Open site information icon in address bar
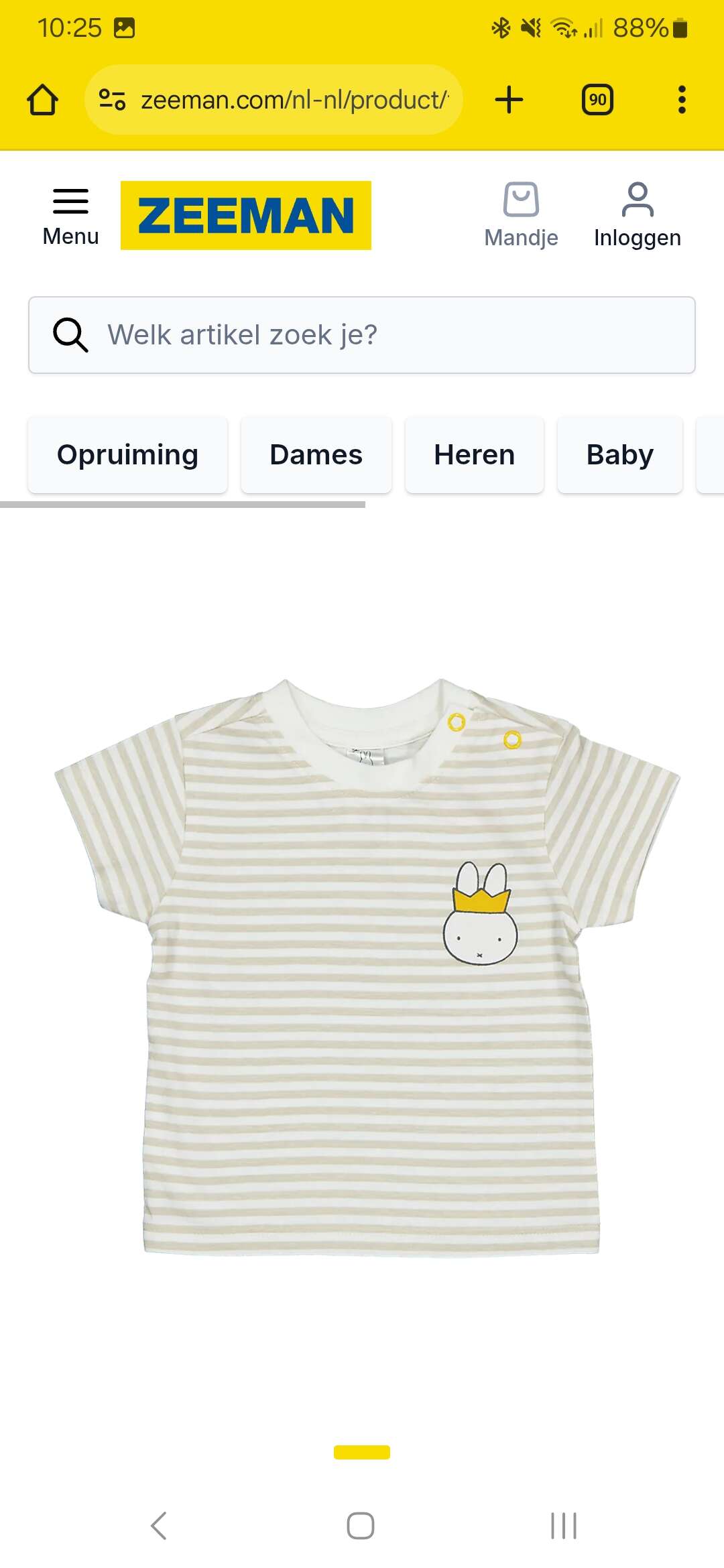 point(112,100)
